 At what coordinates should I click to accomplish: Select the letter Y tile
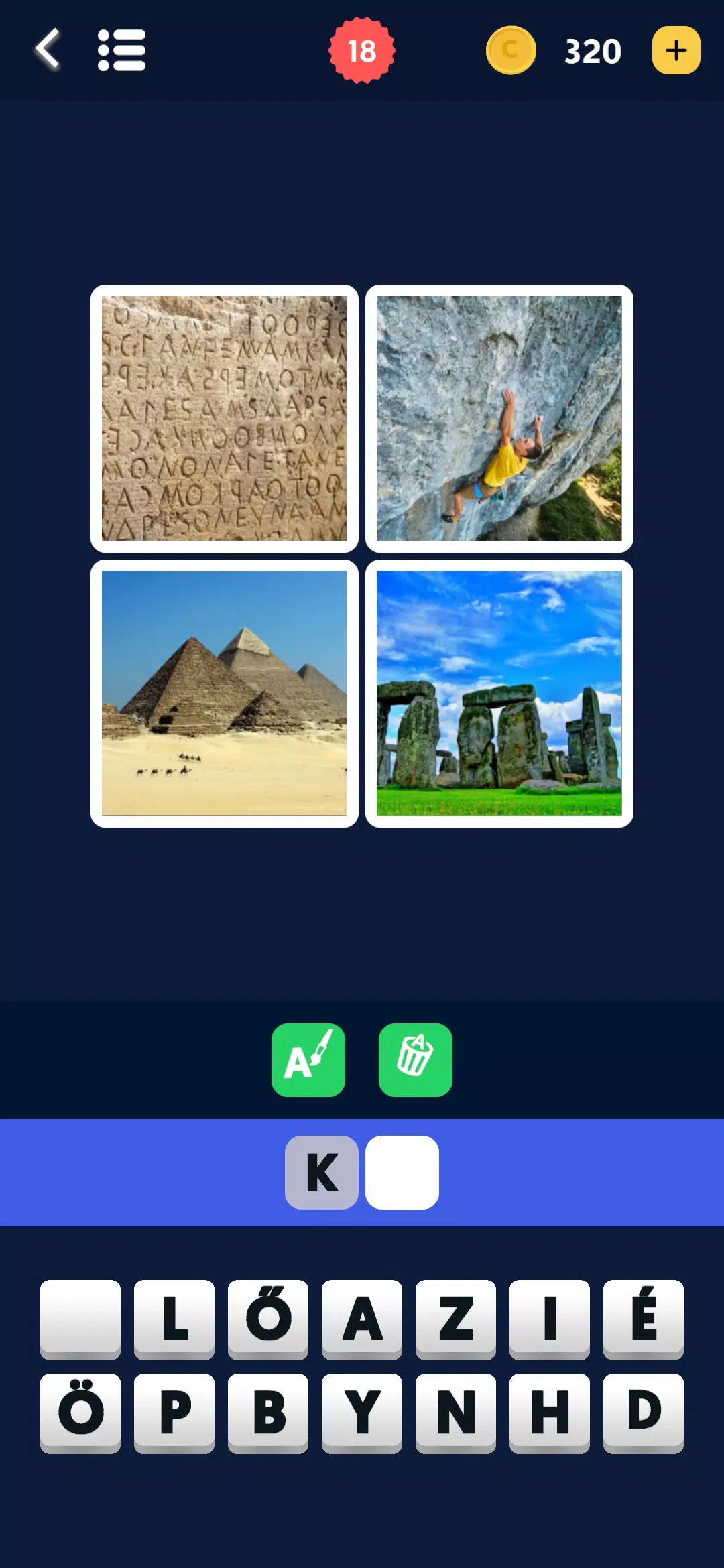(362, 1413)
